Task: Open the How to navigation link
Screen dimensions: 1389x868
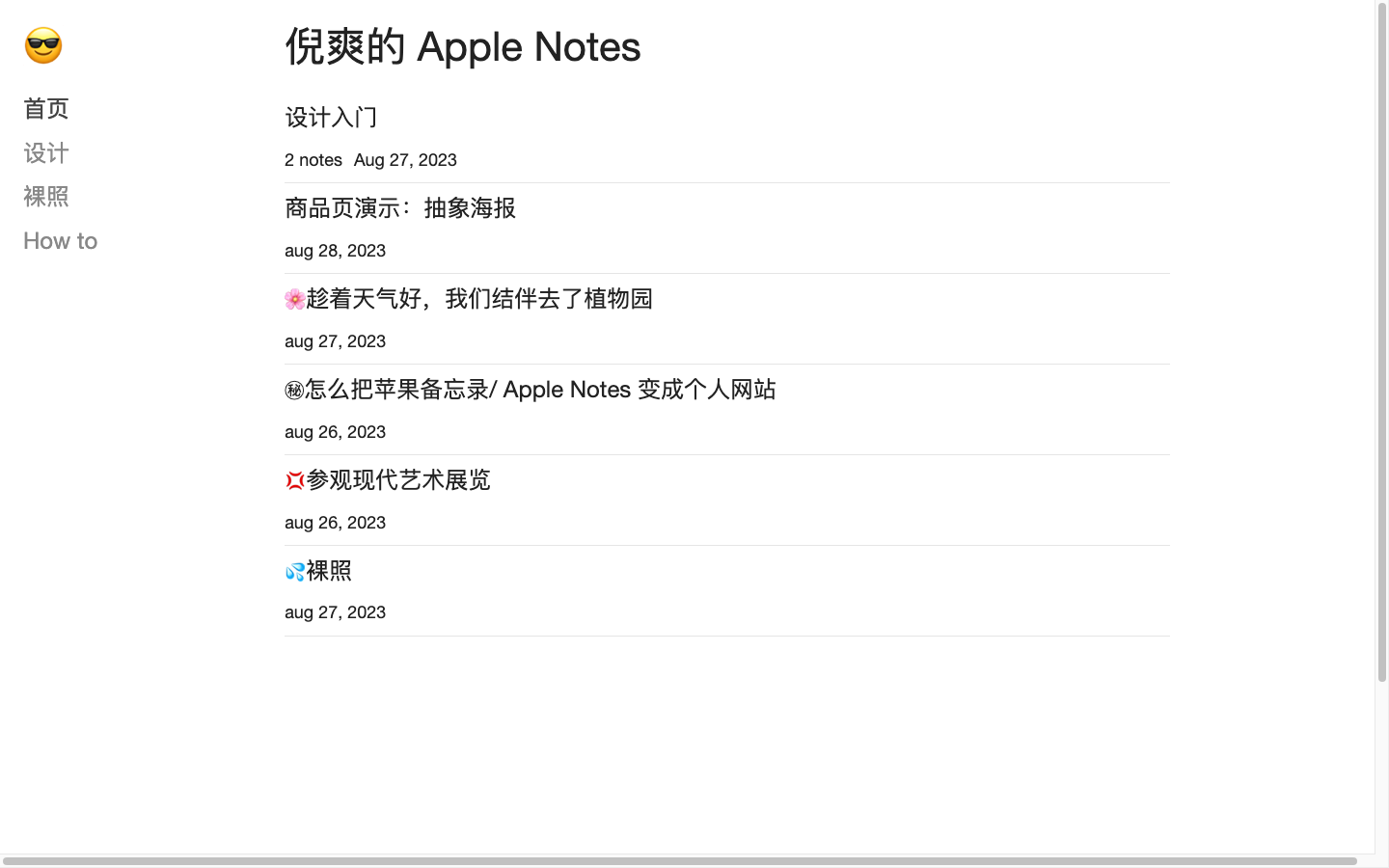Action: [x=60, y=241]
